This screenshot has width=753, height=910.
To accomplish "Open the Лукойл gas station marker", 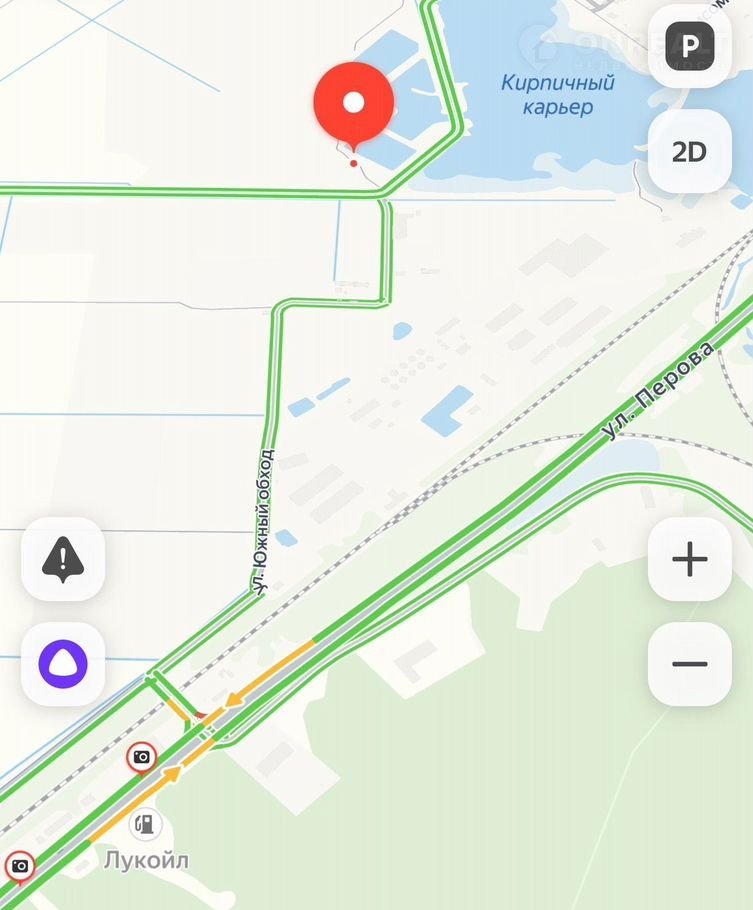I will click(147, 825).
